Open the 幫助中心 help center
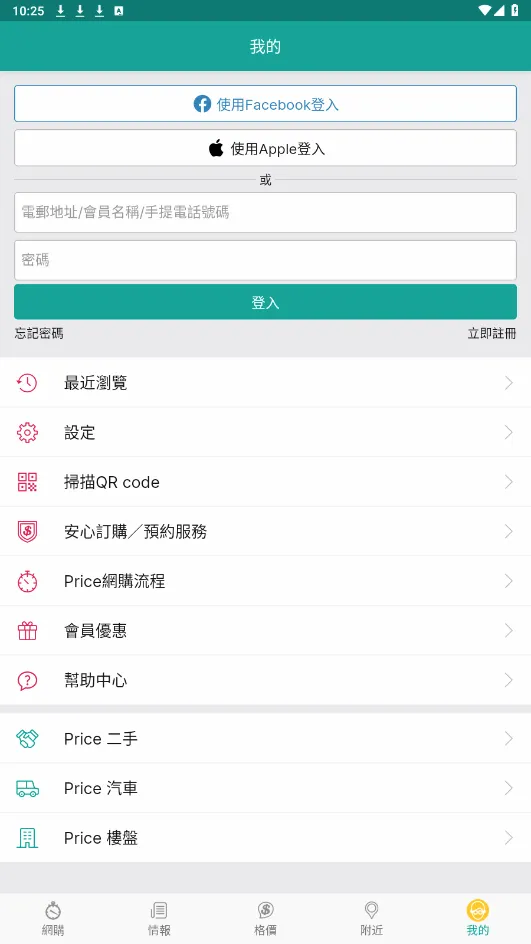Screen dimensions: 531x944 [x=266, y=680]
